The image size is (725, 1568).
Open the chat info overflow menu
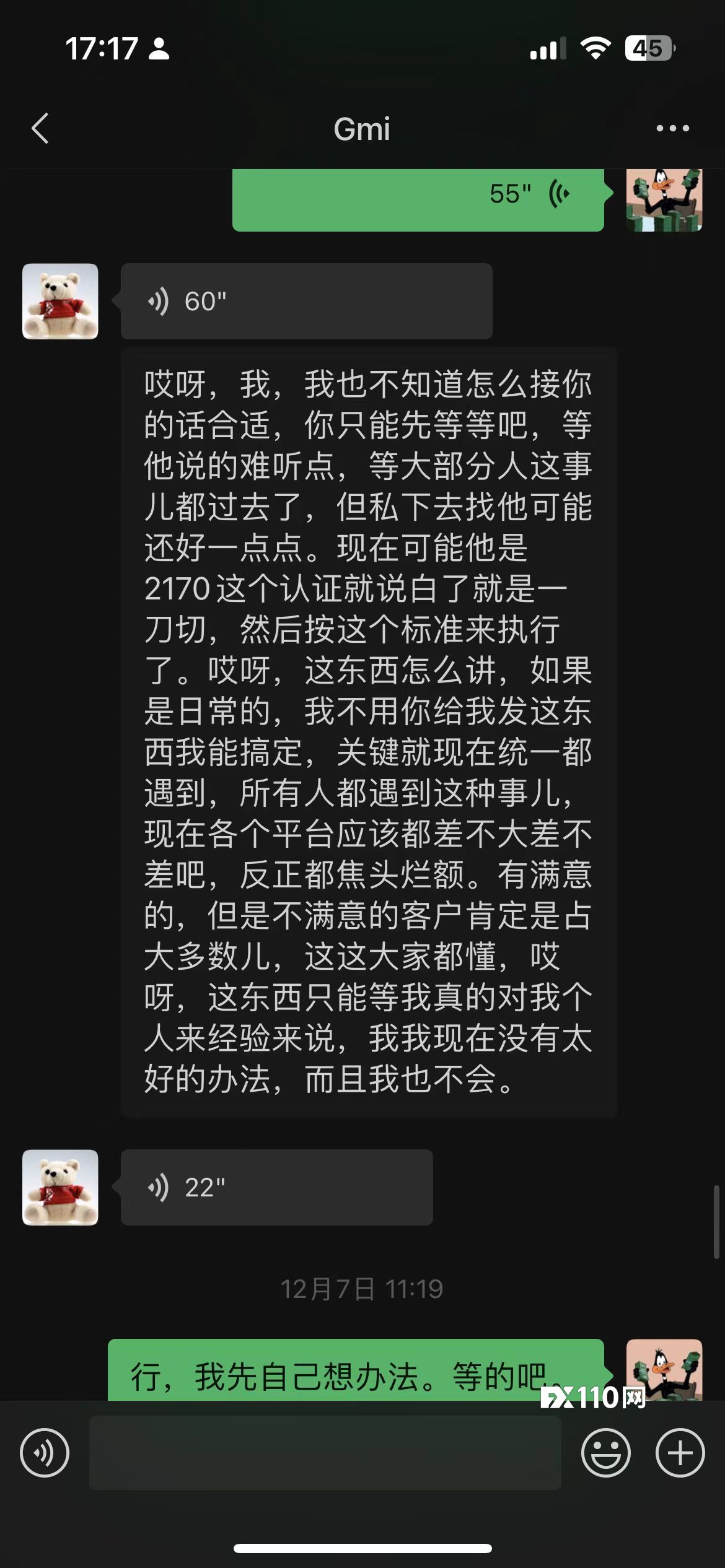[x=672, y=128]
